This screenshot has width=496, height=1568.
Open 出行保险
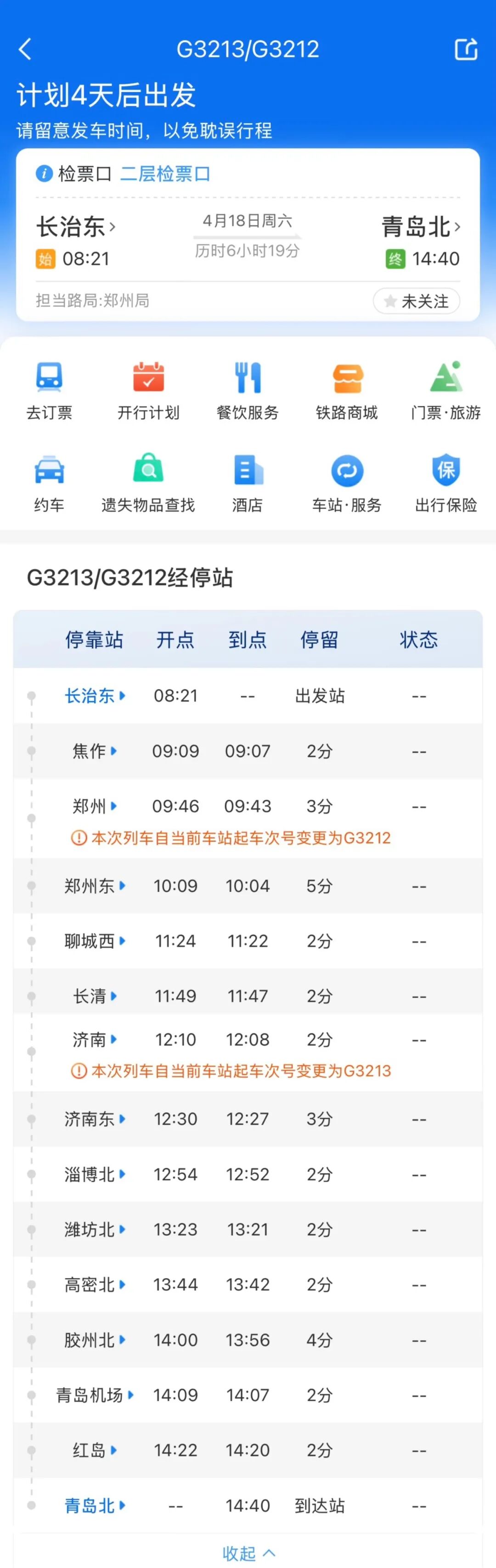pyautogui.click(x=445, y=482)
